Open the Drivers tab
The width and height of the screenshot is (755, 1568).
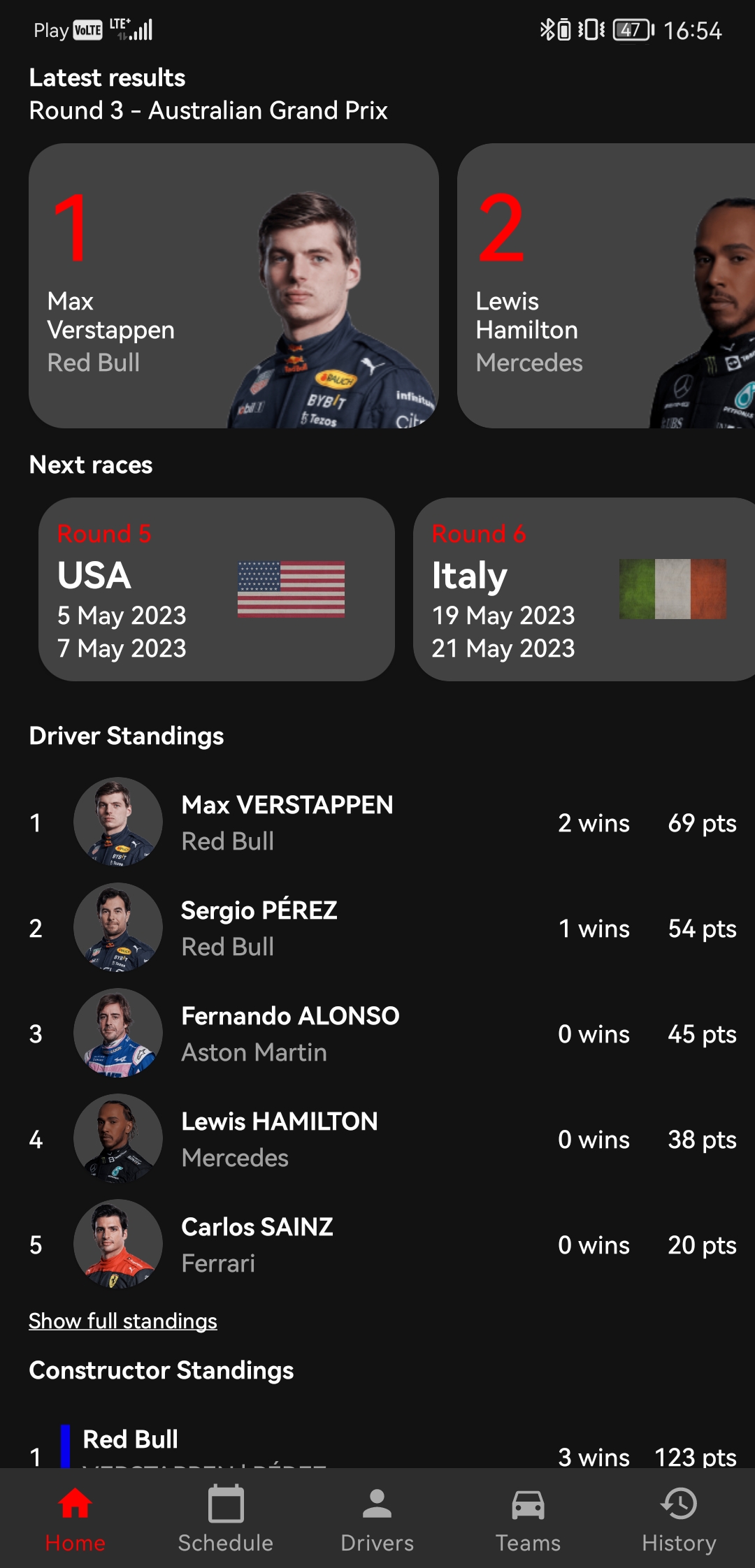377,1518
